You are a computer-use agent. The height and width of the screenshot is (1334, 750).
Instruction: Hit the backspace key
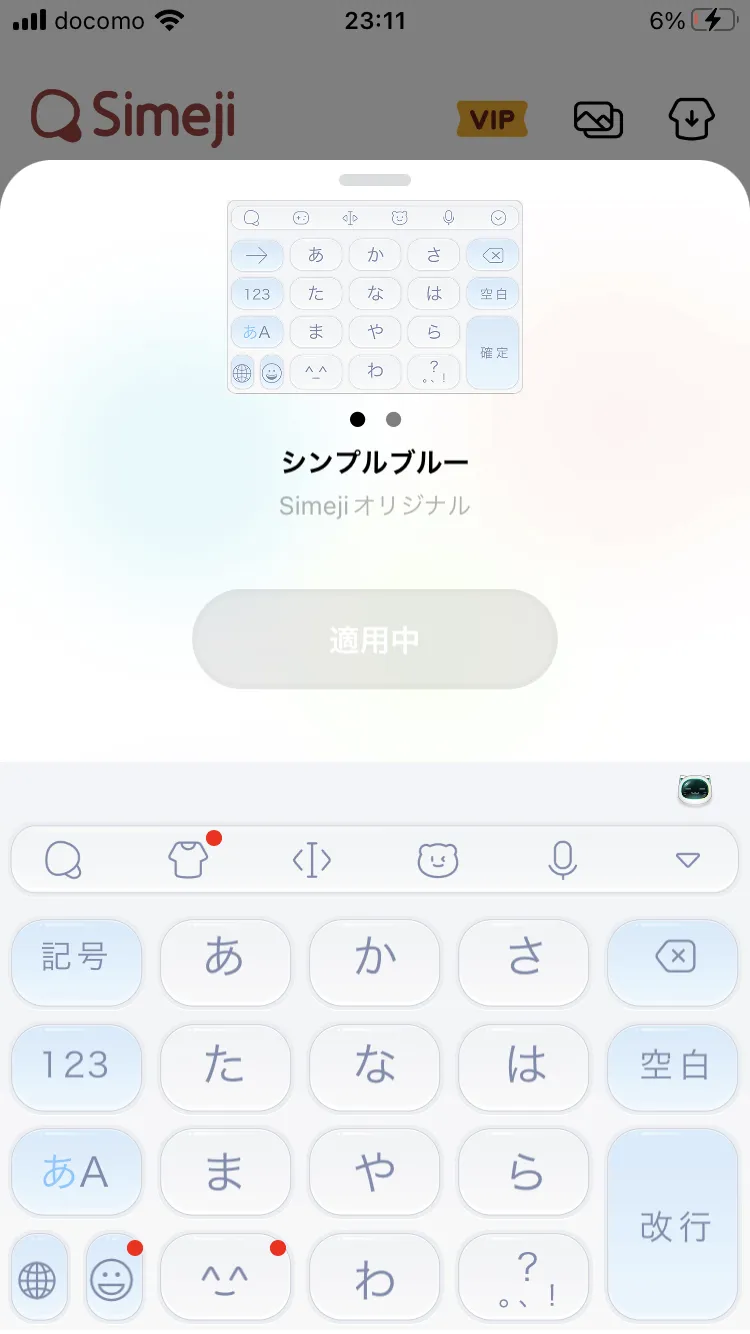tap(673, 962)
